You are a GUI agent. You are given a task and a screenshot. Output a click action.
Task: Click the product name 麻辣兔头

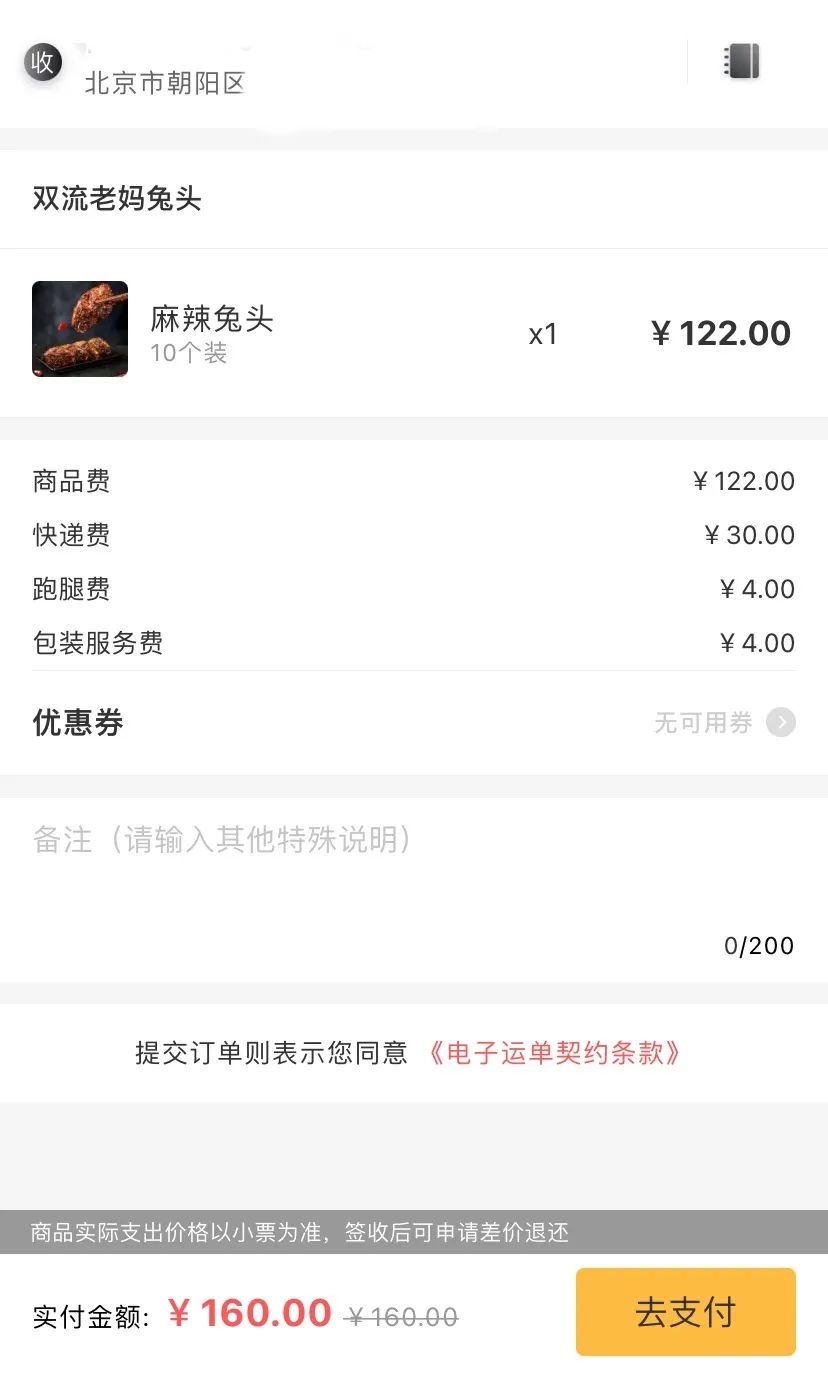coord(212,318)
